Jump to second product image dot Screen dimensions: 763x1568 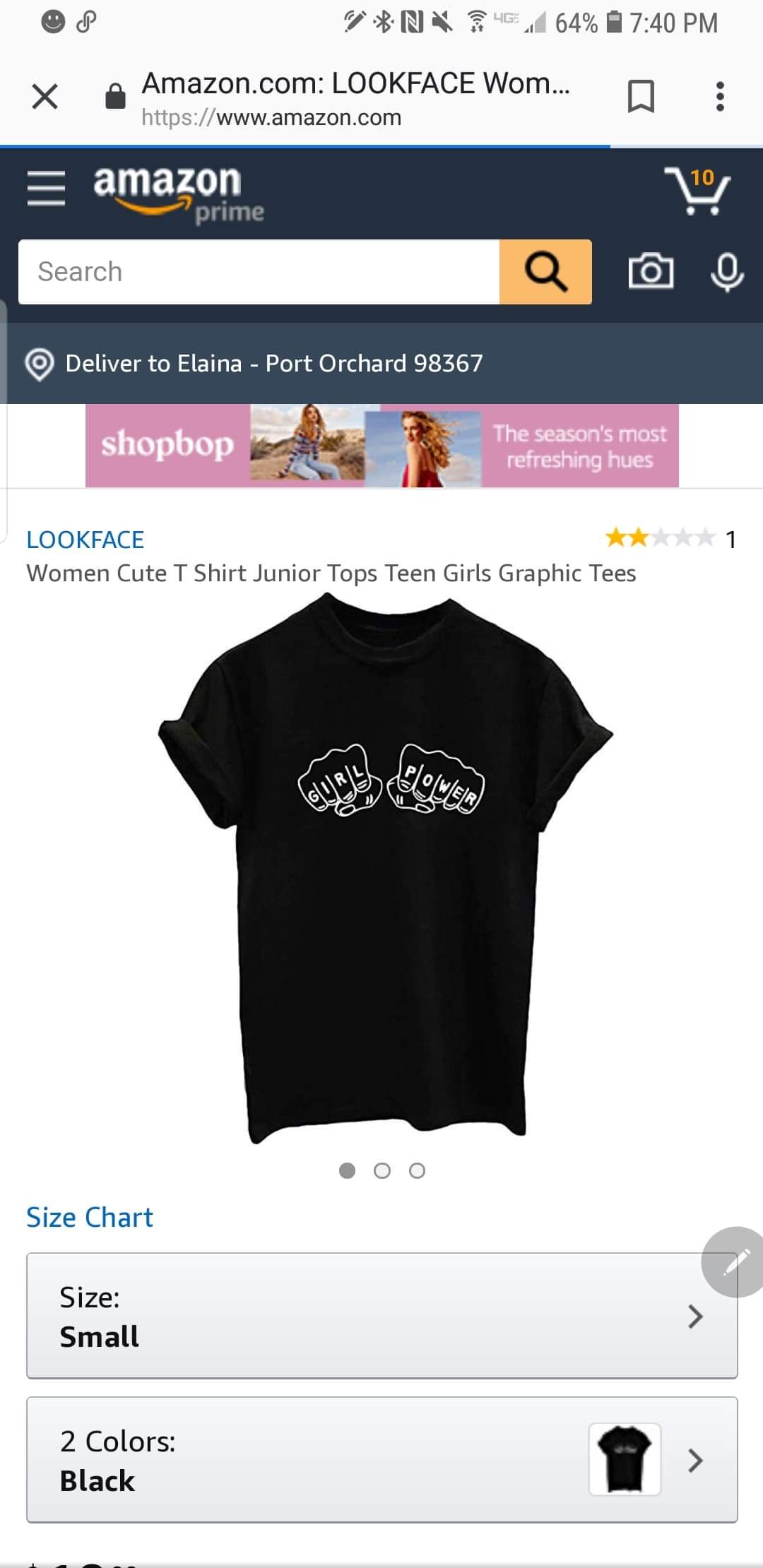click(382, 1171)
